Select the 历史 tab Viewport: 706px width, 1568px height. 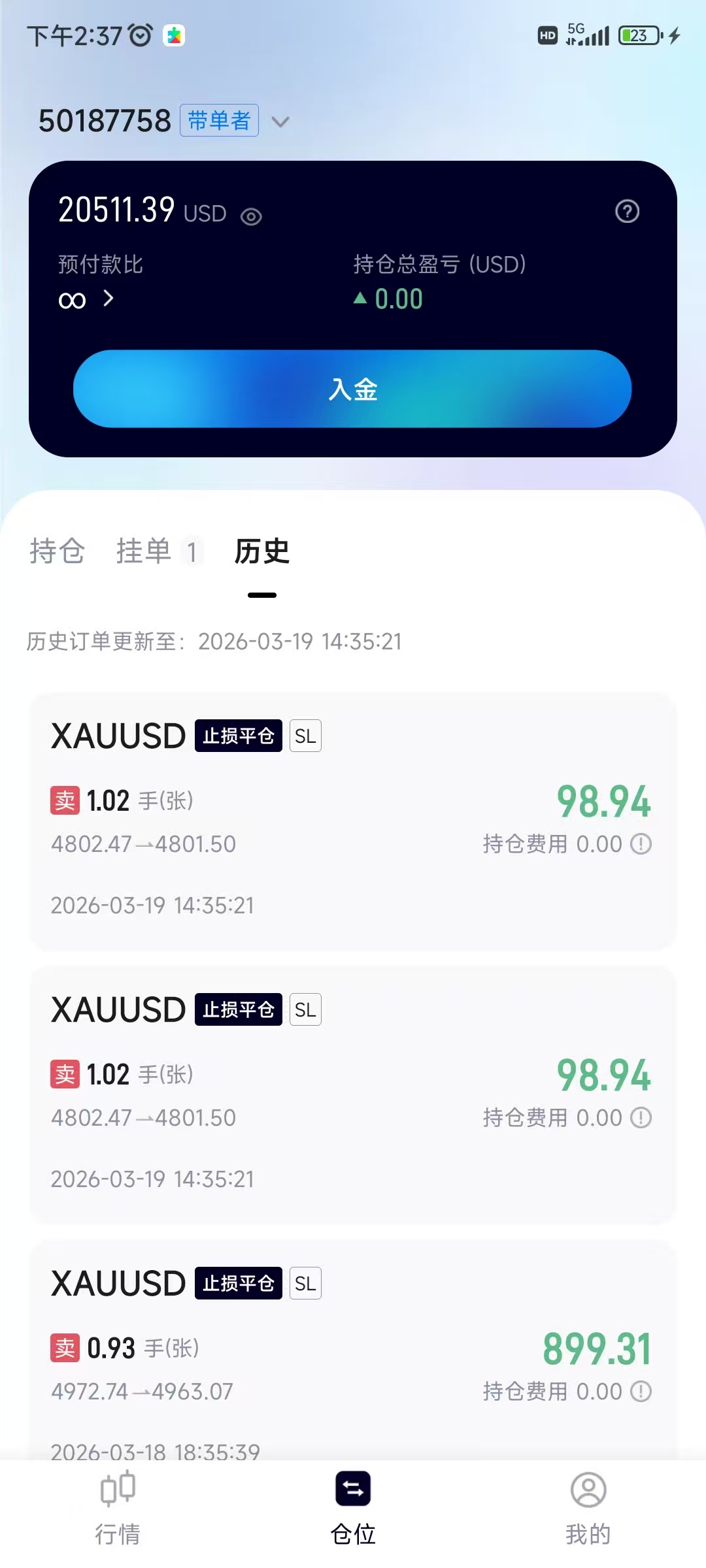tap(261, 551)
